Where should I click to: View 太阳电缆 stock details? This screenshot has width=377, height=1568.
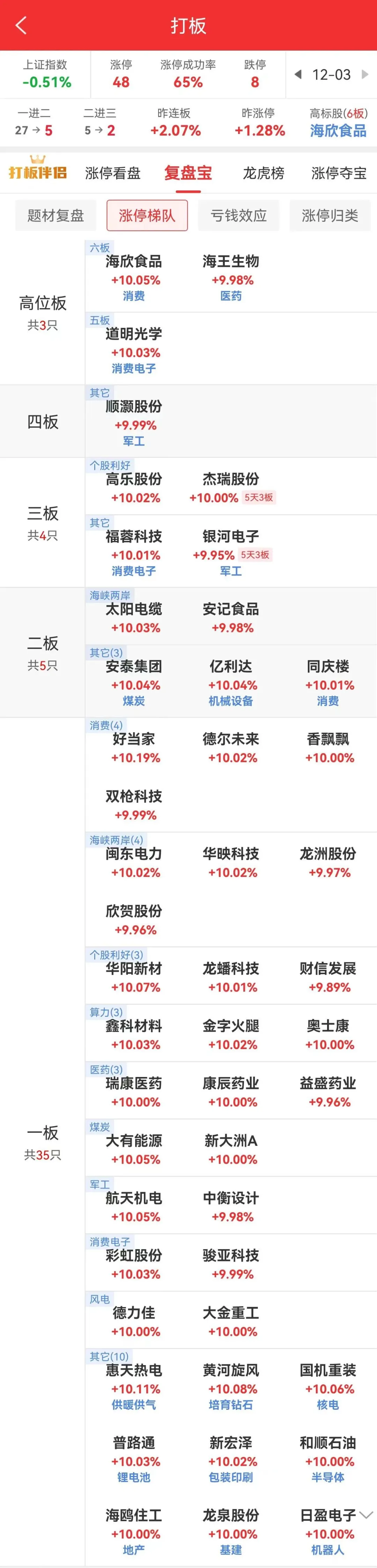(x=134, y=609)
